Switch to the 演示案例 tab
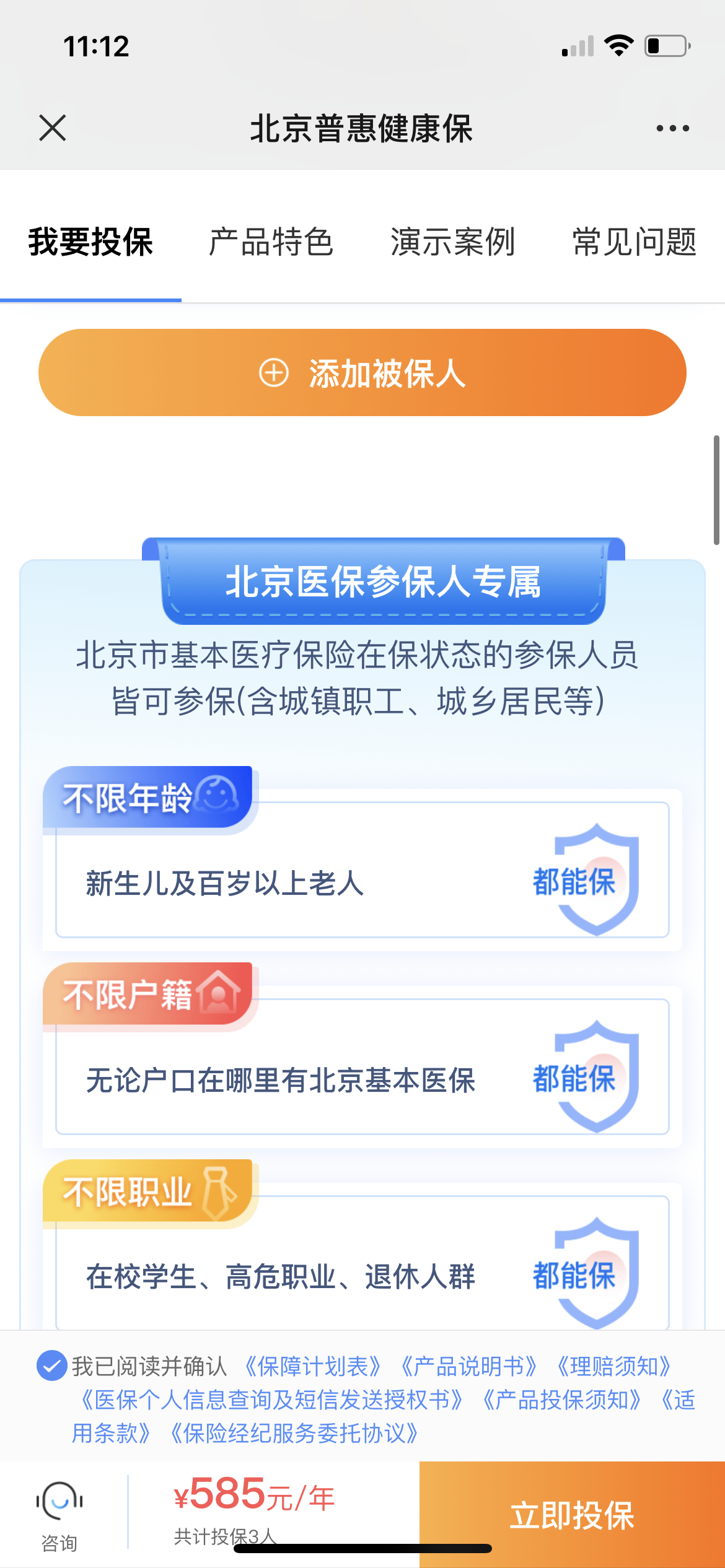 [453, 242]
